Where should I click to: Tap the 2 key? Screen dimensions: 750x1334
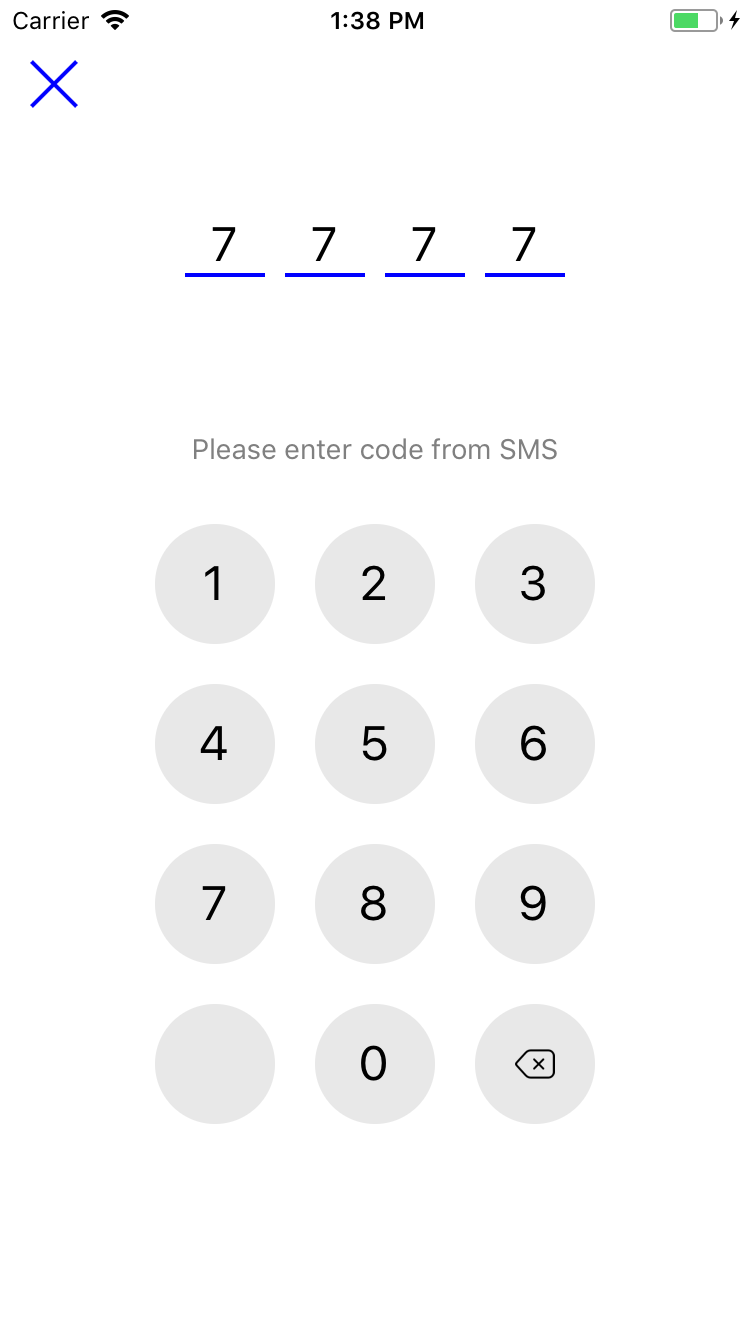click(x=375, y=584)
